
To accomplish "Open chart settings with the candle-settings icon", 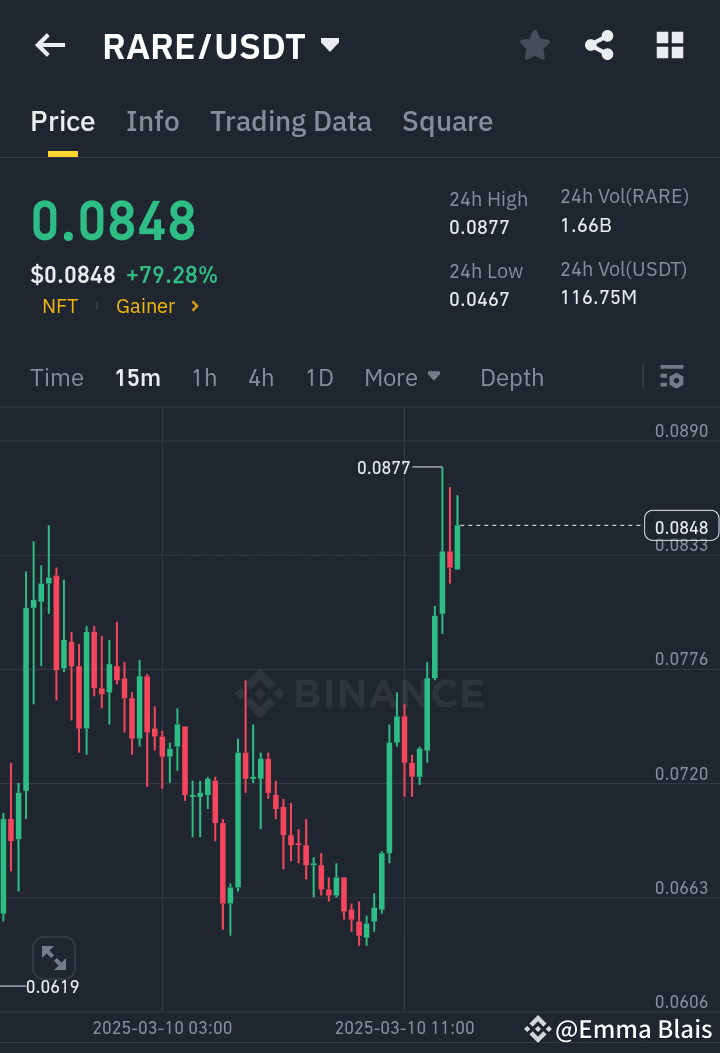I will (x=671, y=378).
